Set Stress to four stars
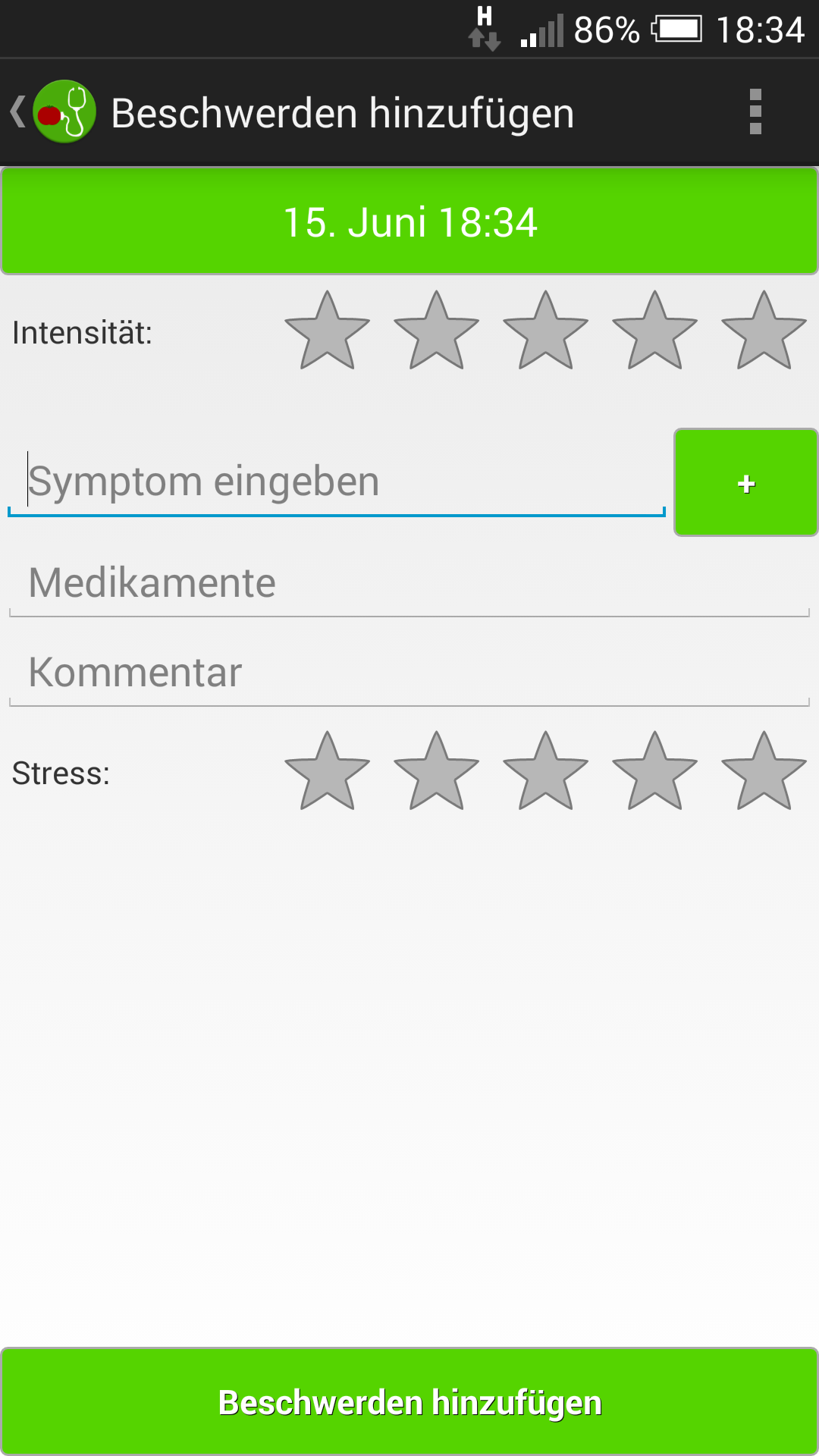This screenshot has height=1456, width=819. (654, 773)
